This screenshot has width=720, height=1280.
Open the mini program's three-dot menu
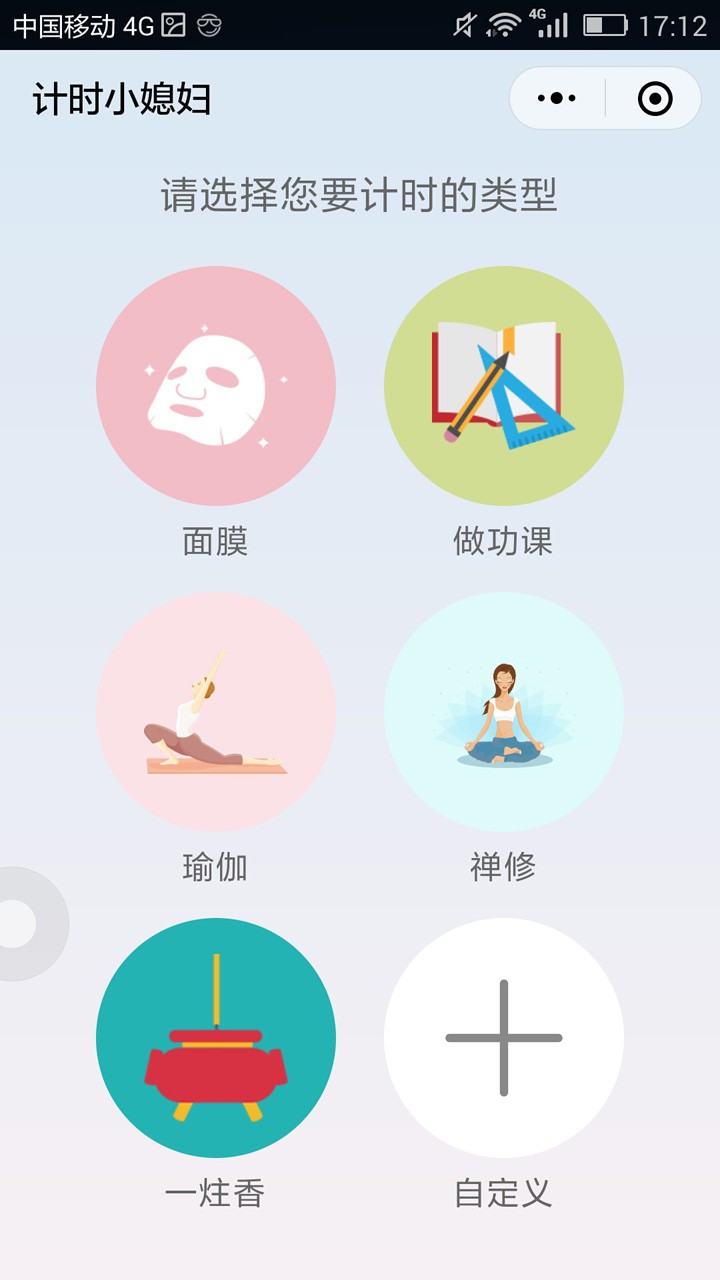[x=557, y=98]
